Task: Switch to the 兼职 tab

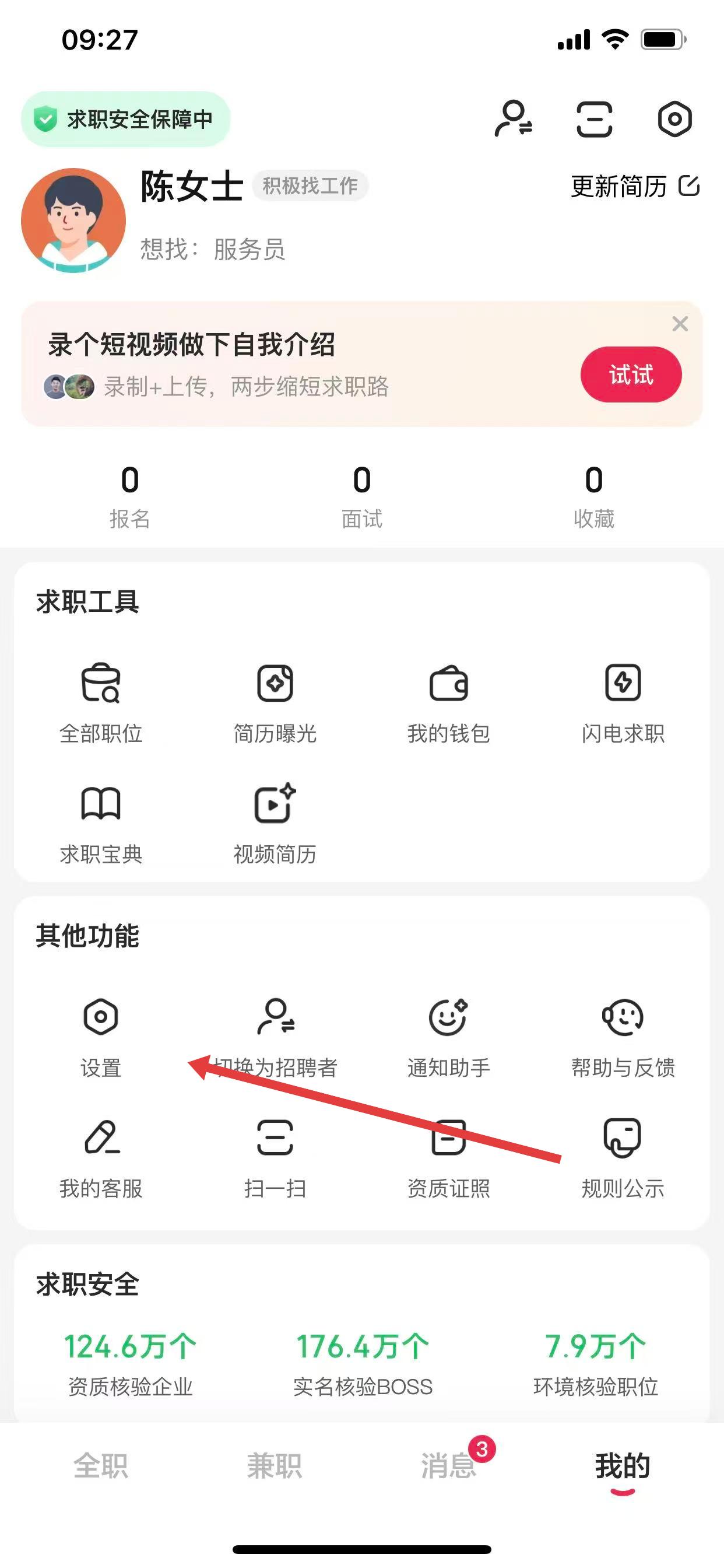Action: [x=275, y=1466]
